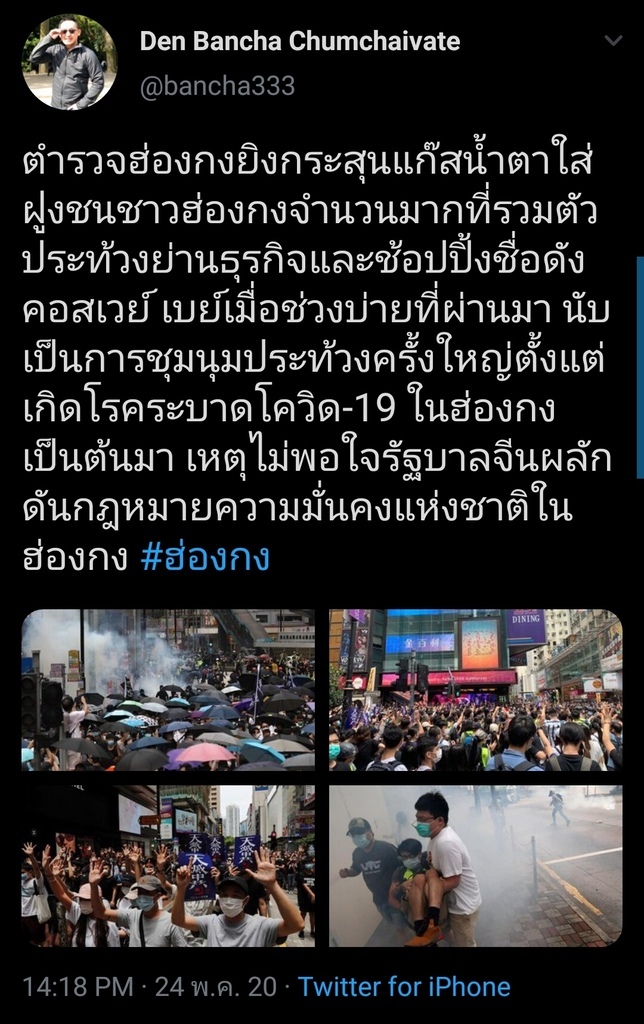View the protesters raising hands photo
Viewport: 644px width, 1024px height.
168,866
